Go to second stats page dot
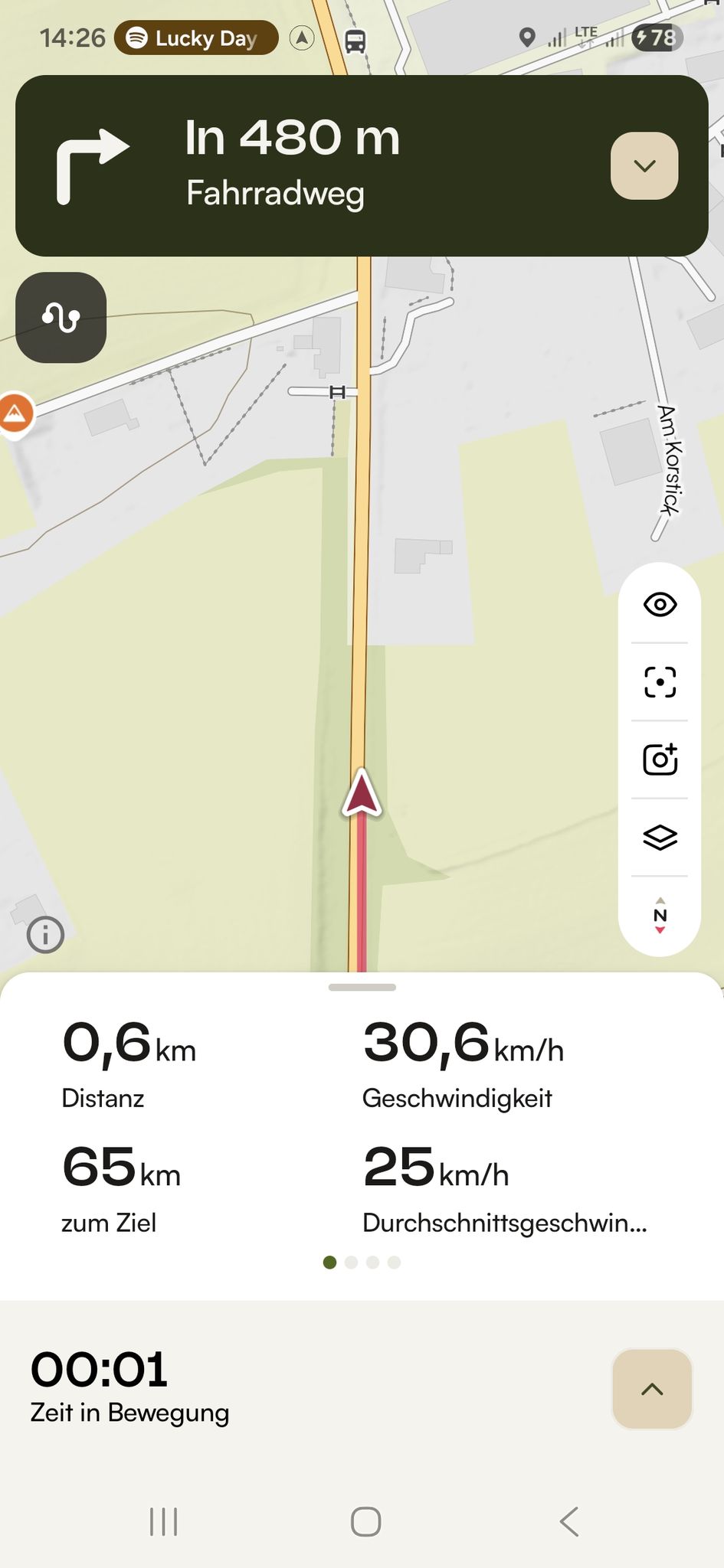The height and width of the screenshot is (1568, 724). [x=352, y=1263]
